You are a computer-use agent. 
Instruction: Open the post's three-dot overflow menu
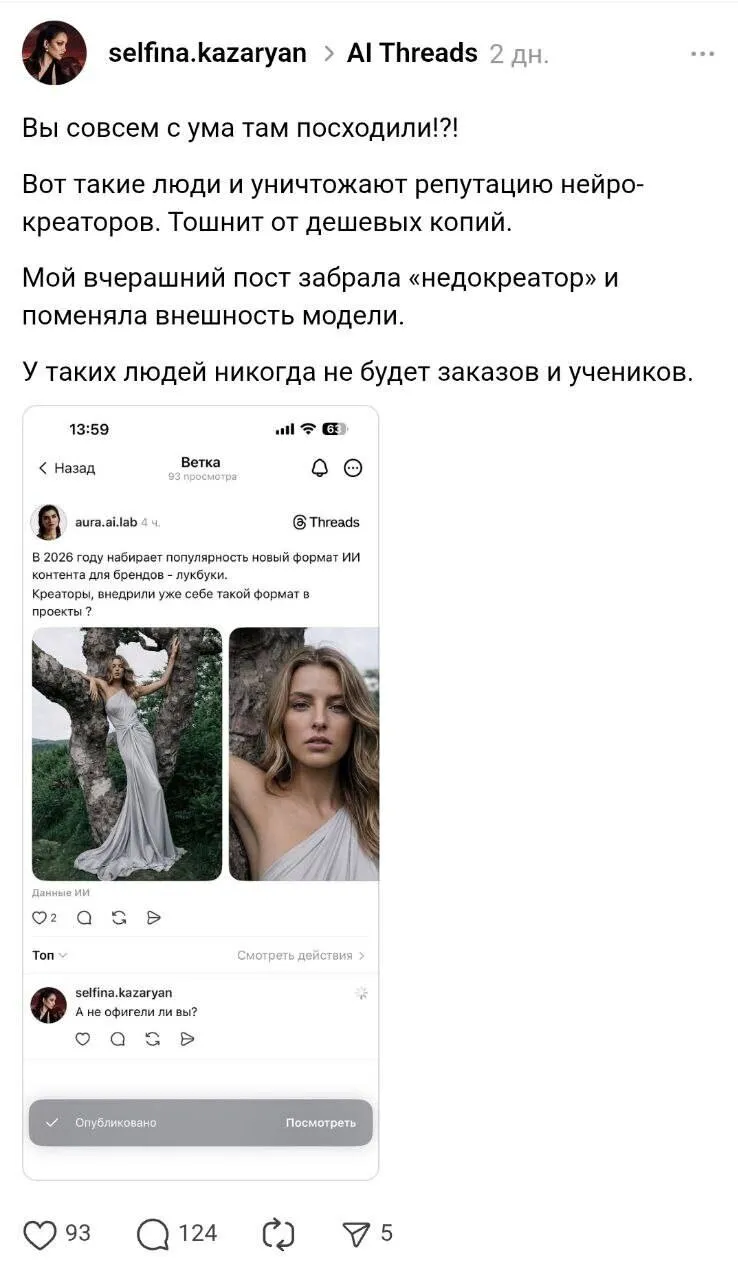coord(702,54)
